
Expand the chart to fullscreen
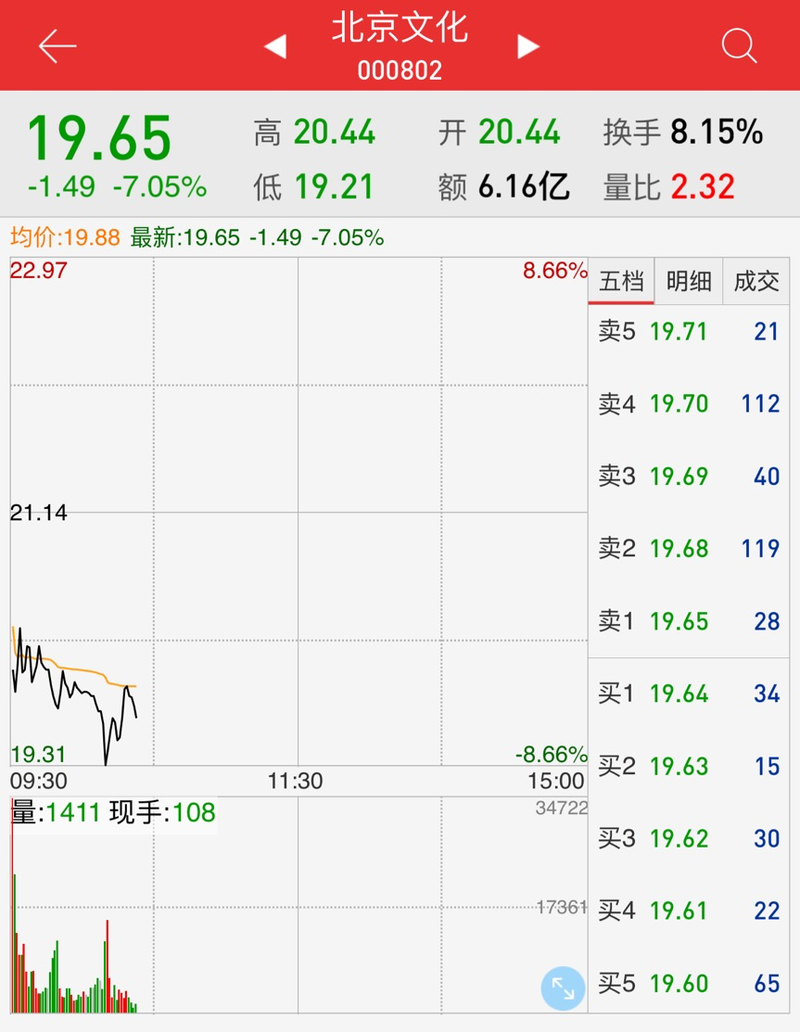coord(563,988)
